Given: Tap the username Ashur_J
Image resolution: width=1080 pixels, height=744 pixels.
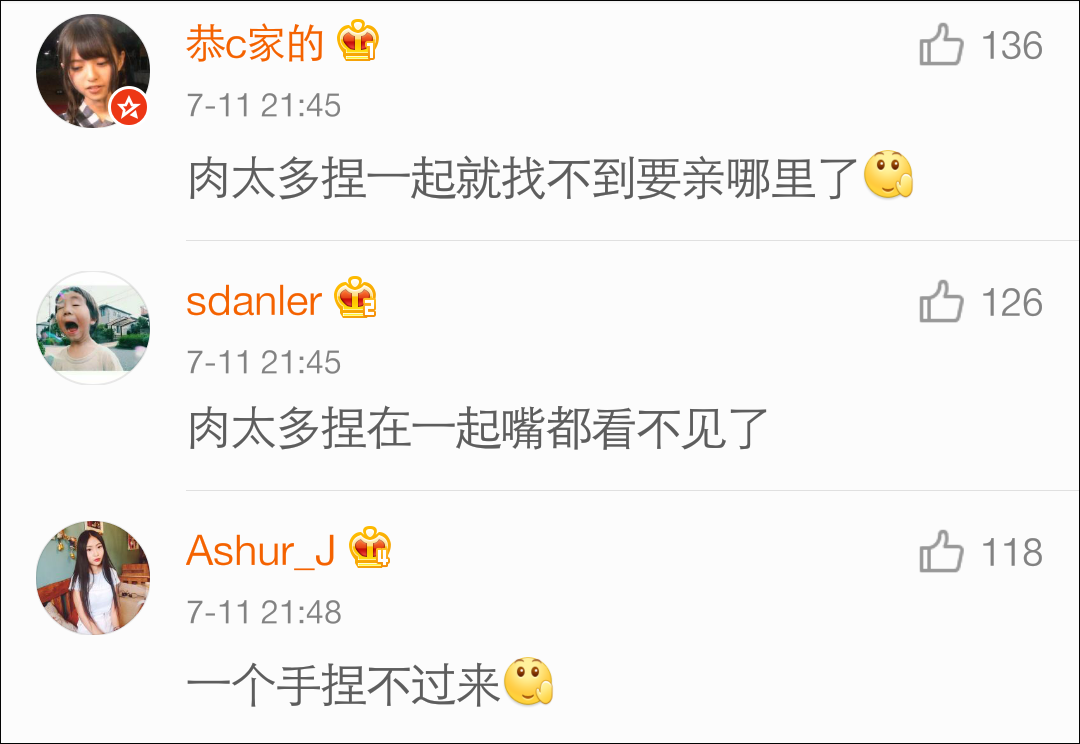Looking at the screenshot, I should 261,551.
